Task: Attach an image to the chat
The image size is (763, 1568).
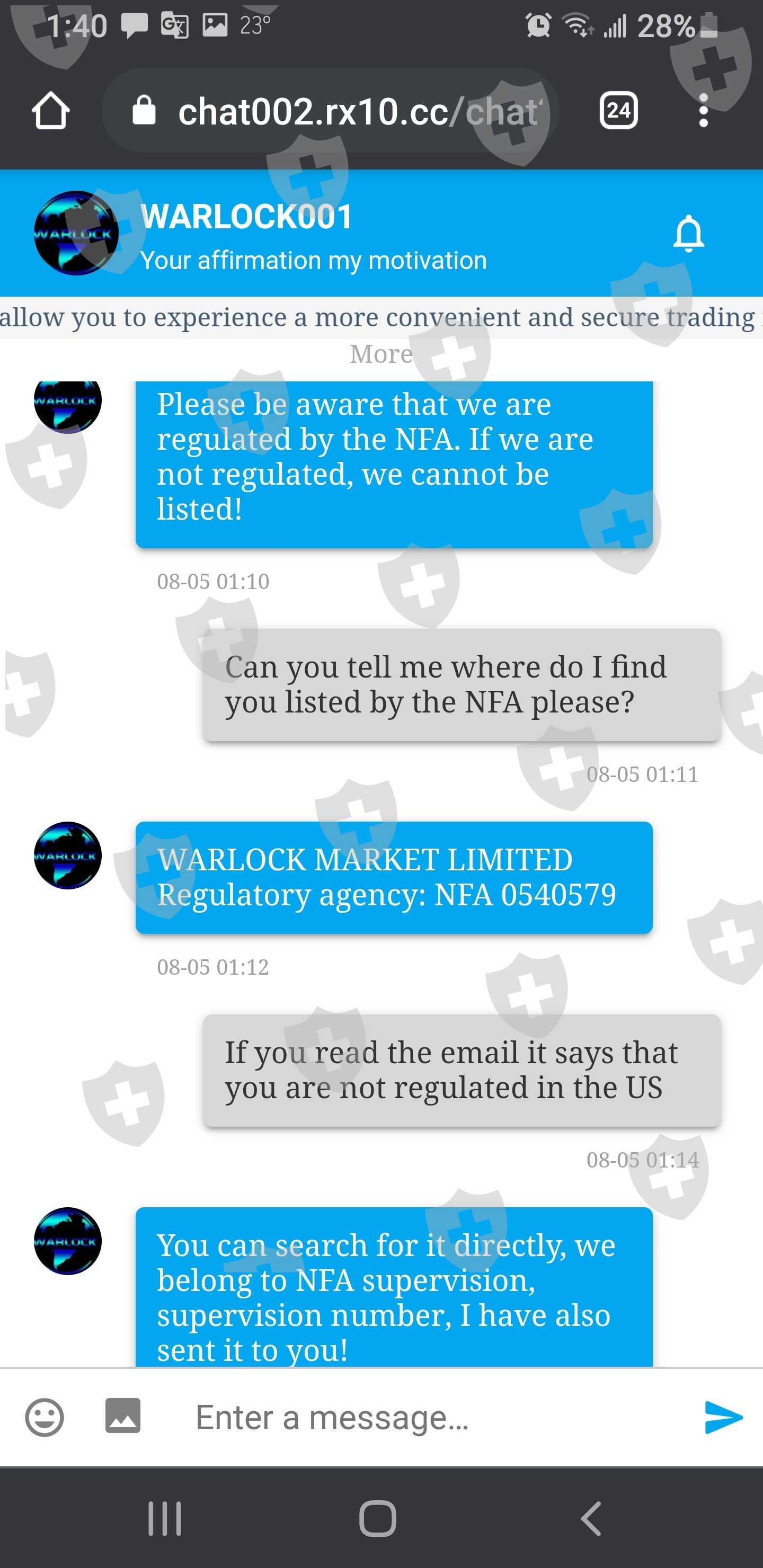Action: [x=123, y=1416]
